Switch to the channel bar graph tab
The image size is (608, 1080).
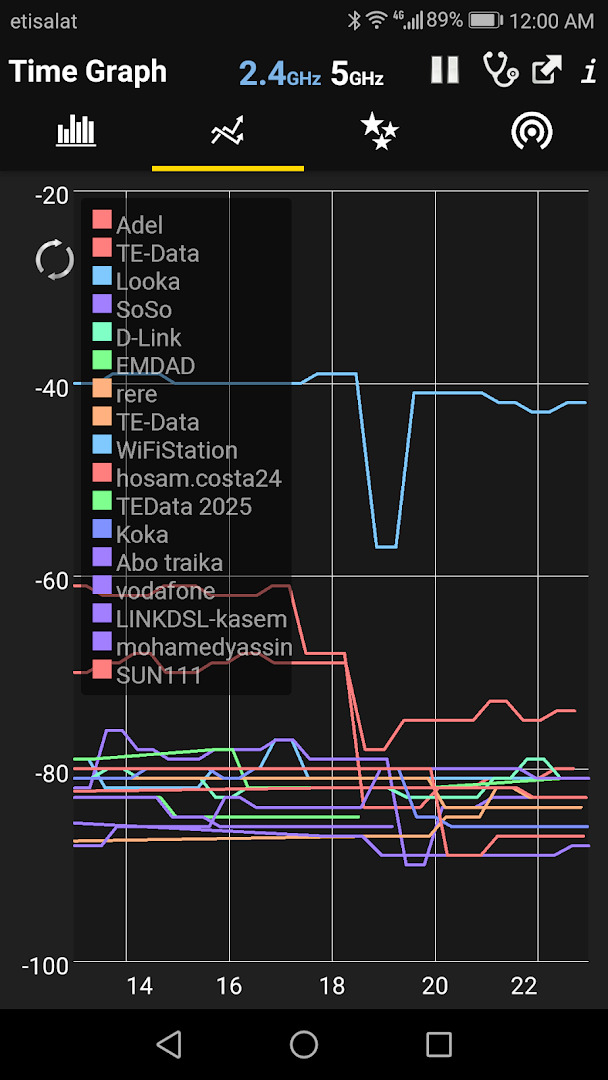point(76,130)
